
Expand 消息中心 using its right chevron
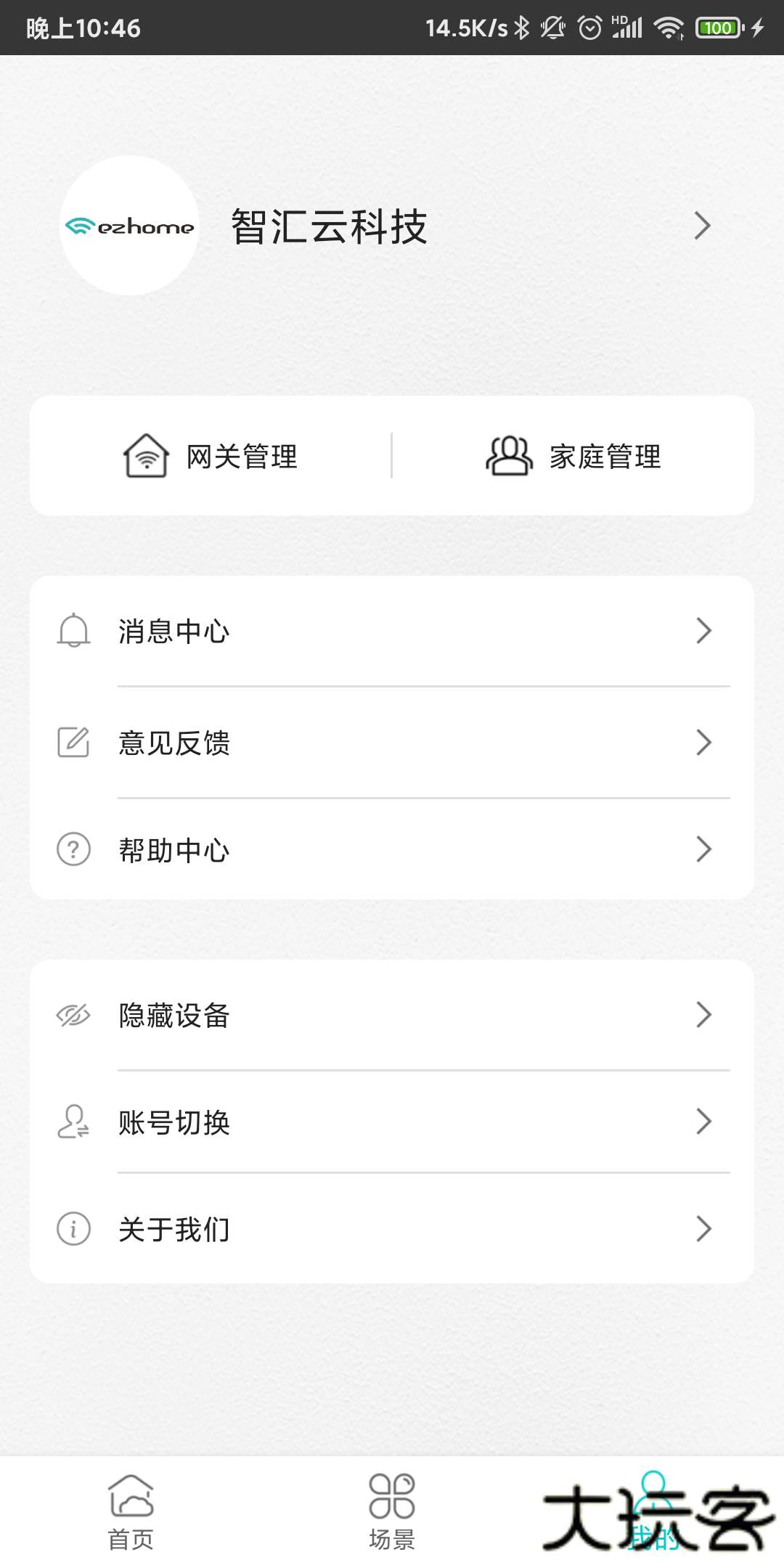point(703,631)
